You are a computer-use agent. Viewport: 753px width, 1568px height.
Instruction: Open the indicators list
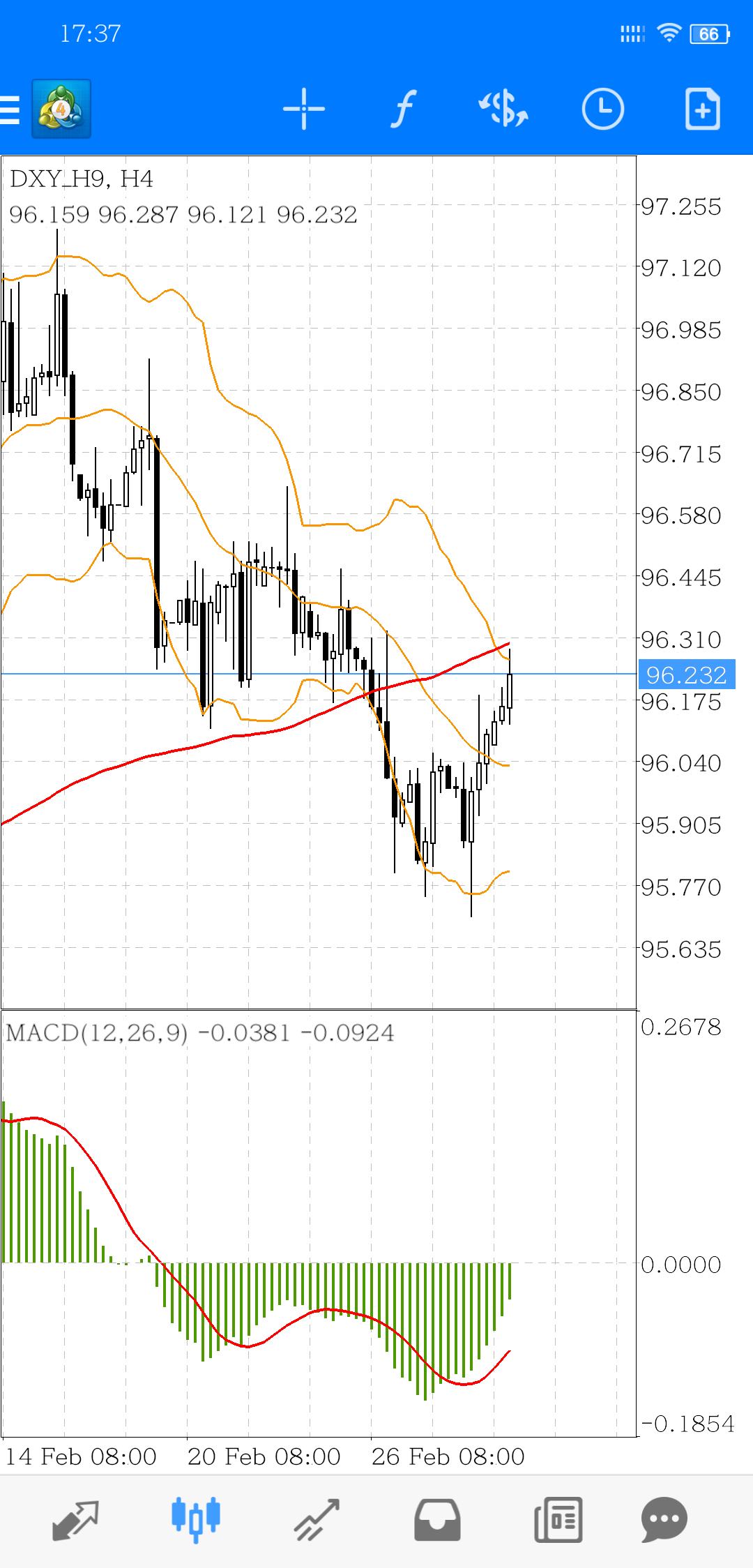pyautogui.click(x=403, y=110)
